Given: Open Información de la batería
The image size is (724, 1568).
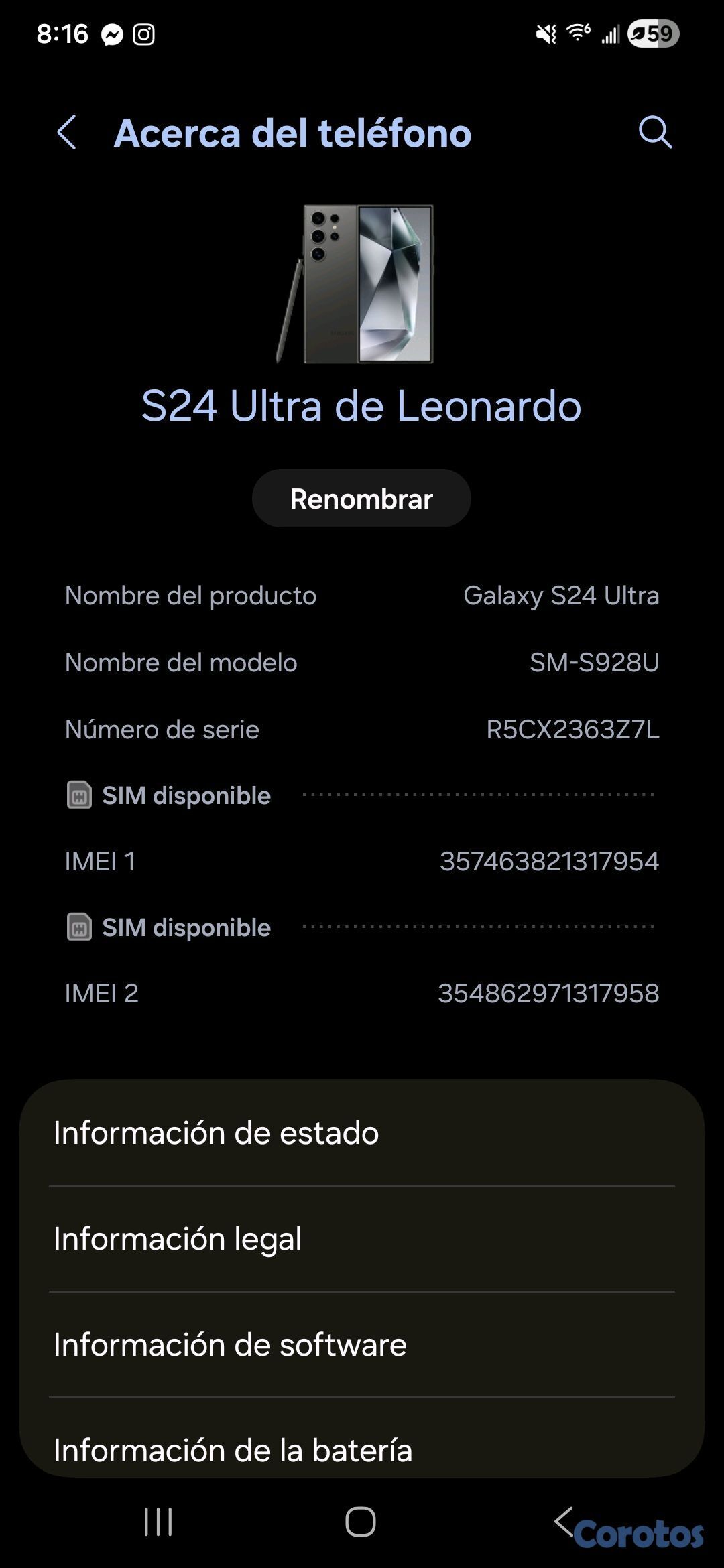Looking at the screenshot, I should pyautogui.click(x=361, y=1447).
